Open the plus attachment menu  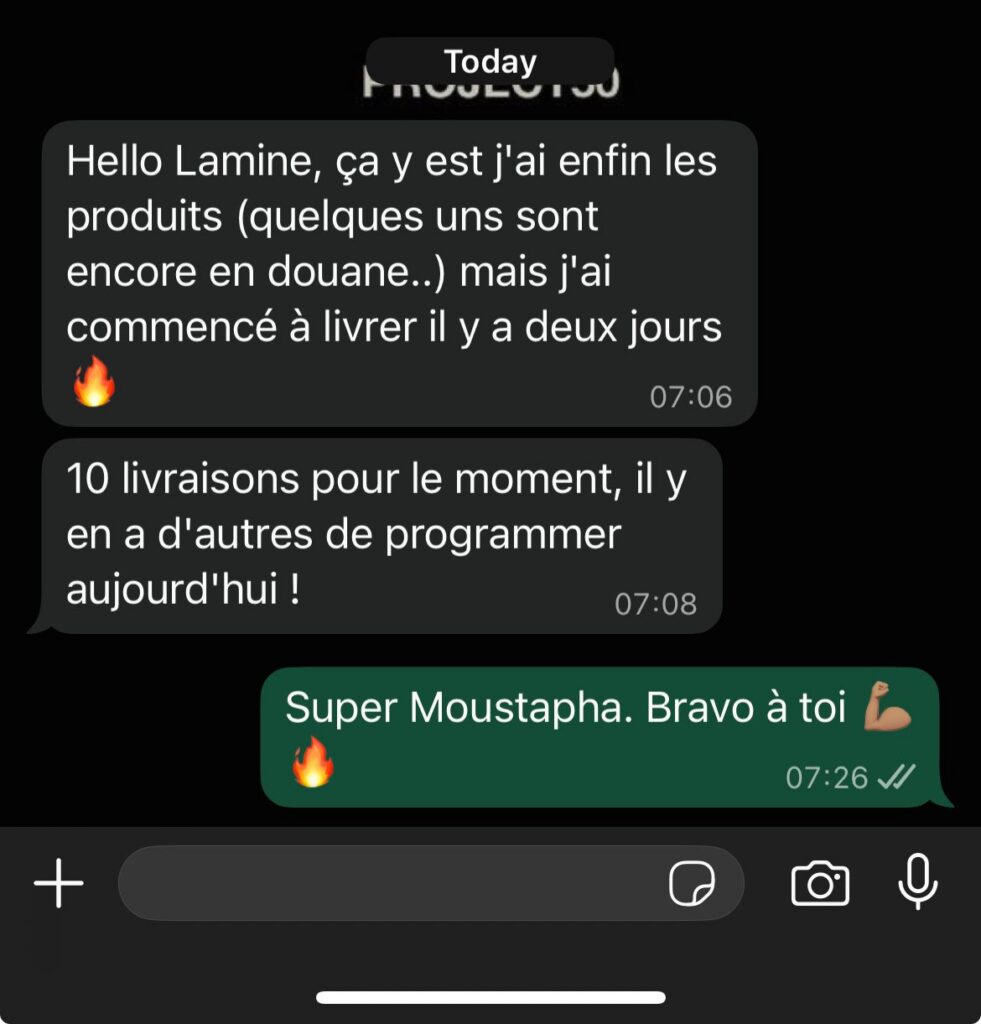pos(59,884)
